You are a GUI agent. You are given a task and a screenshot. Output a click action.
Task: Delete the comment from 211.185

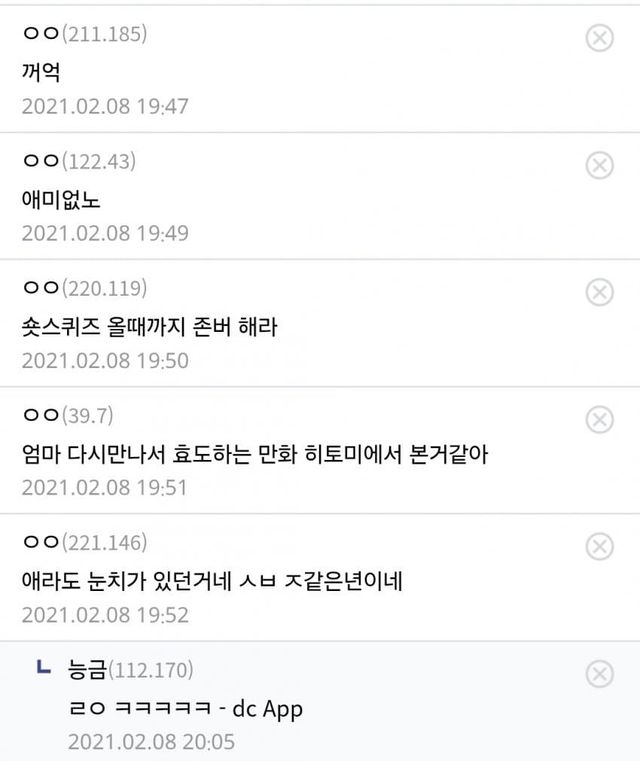pyautogui.click(x=598, y=38)
